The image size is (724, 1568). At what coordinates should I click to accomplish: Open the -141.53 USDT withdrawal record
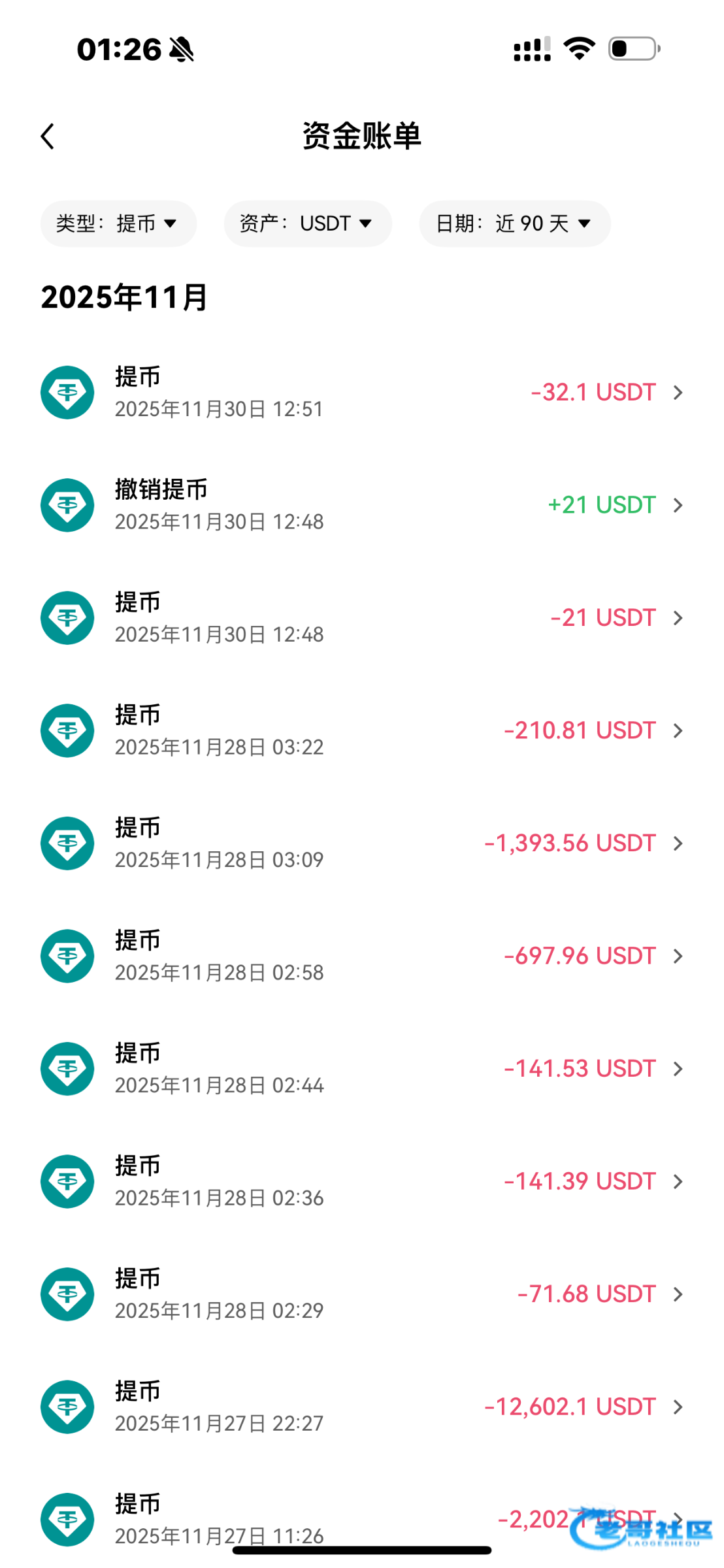click(x=361, y=1069)
